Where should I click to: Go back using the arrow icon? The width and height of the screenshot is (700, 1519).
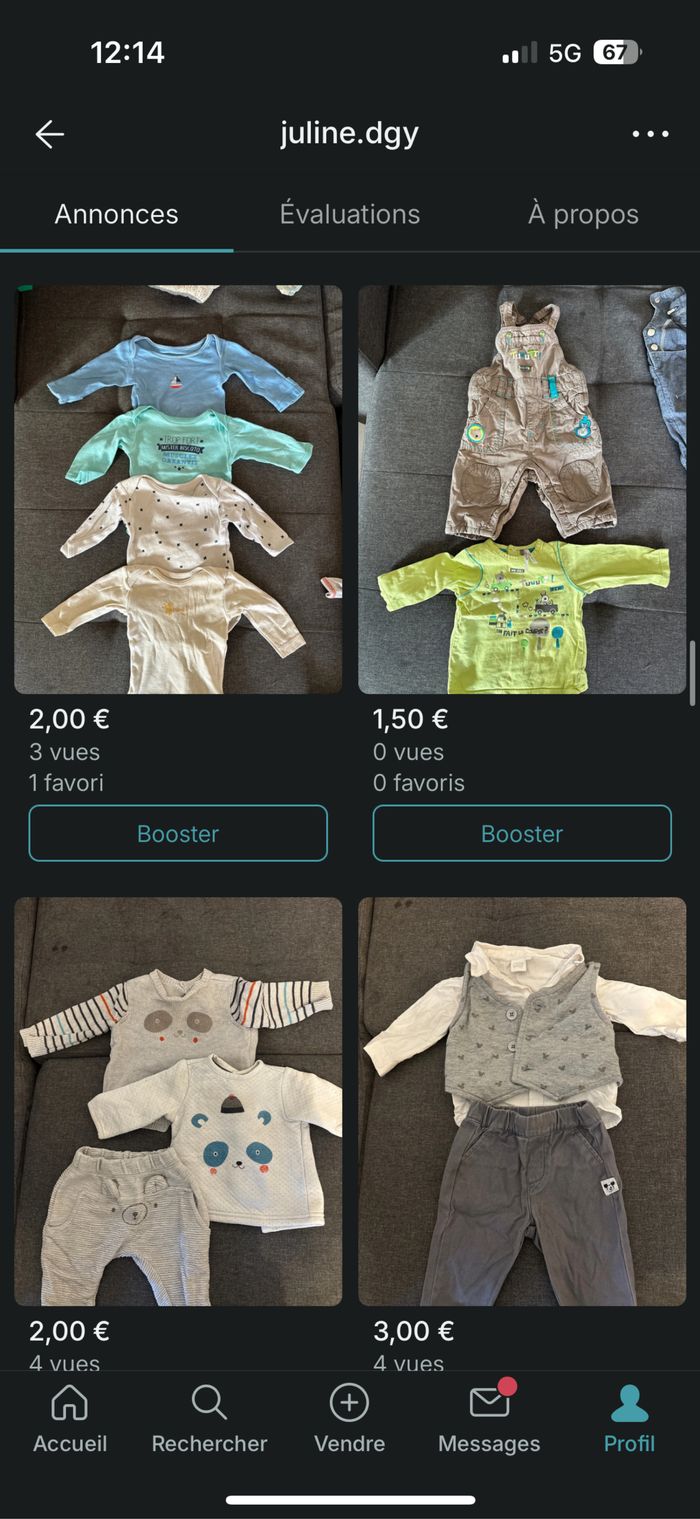49,134
